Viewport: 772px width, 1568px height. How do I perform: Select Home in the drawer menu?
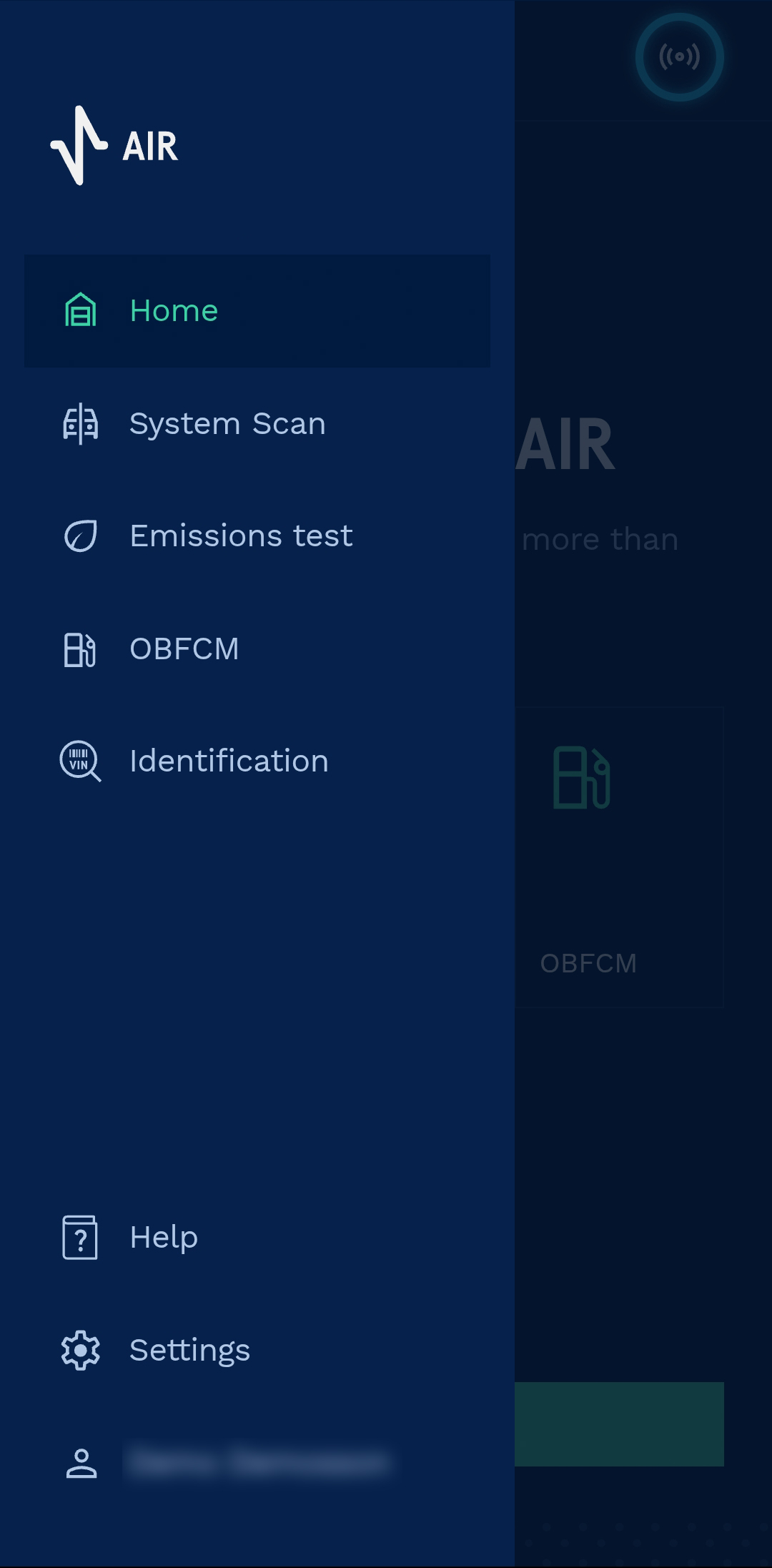pyautogui.click(x=257, y=311)
